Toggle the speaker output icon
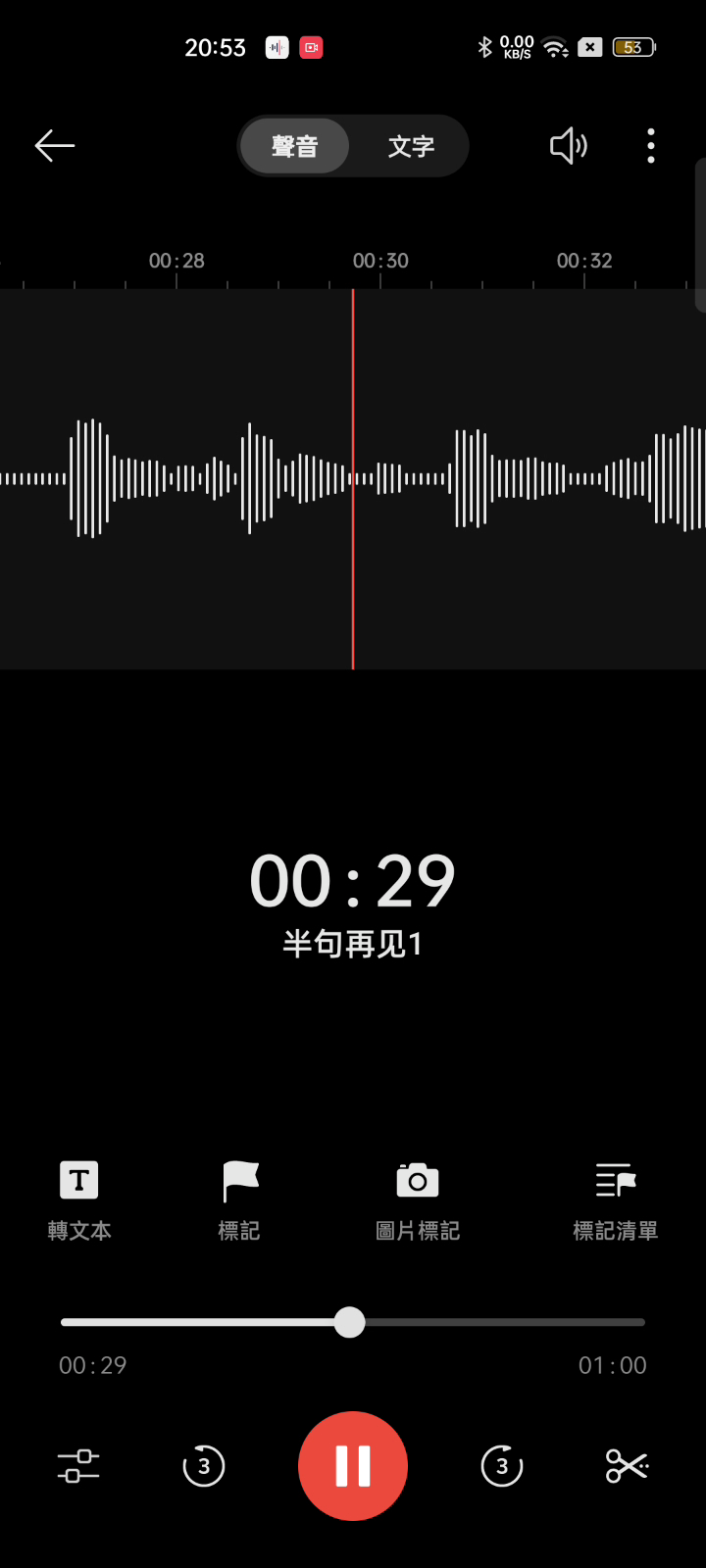 (569, 146)
